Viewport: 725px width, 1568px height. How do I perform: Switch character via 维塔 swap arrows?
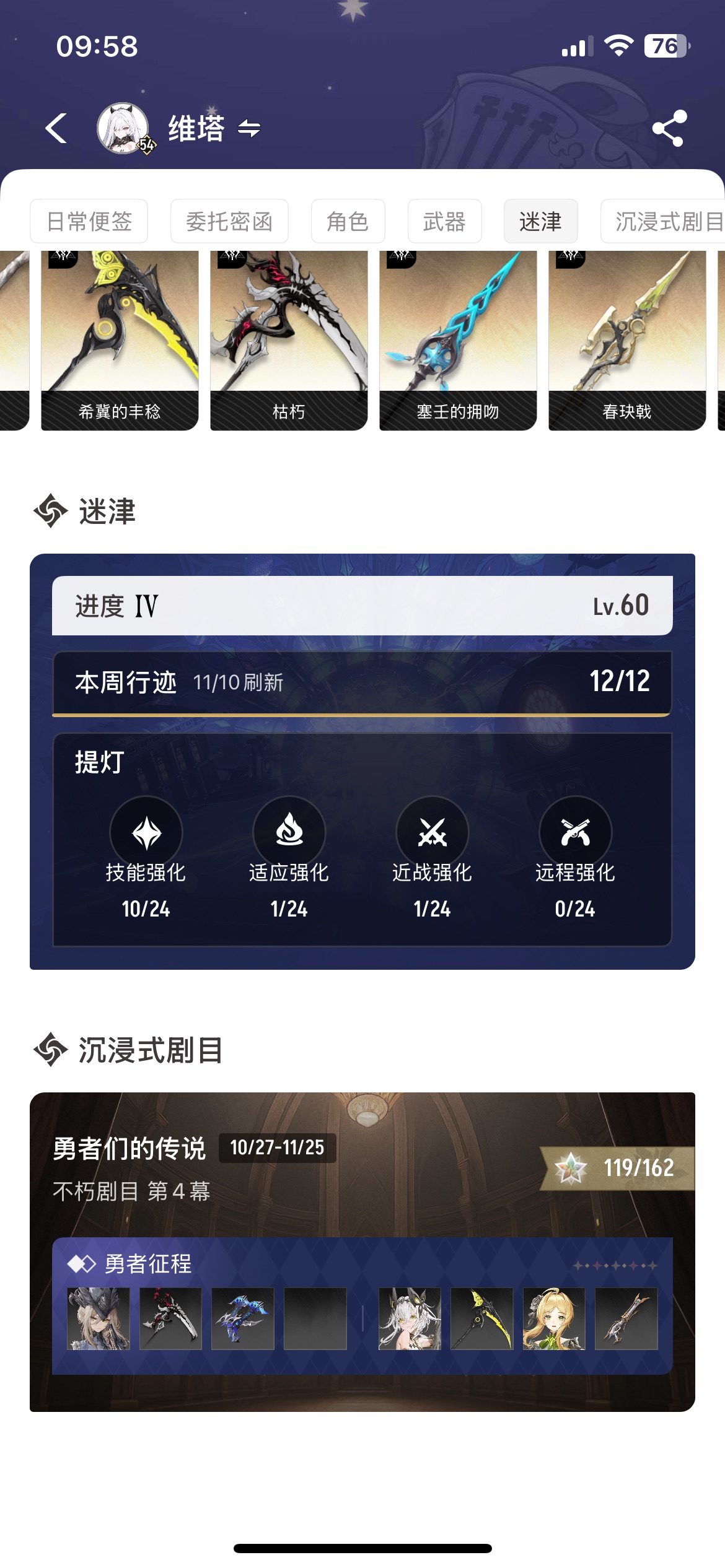(249, 129)
